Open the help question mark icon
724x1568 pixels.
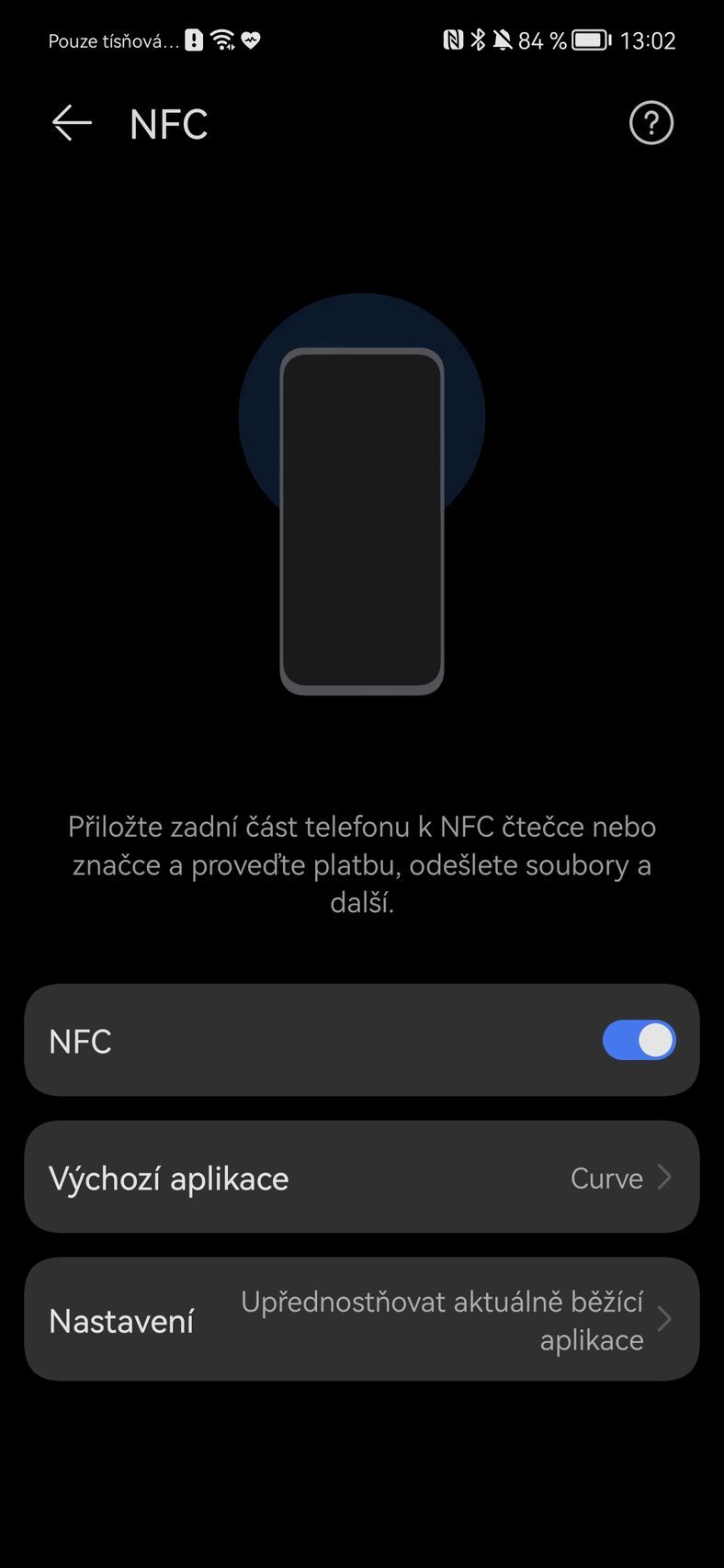650,123
